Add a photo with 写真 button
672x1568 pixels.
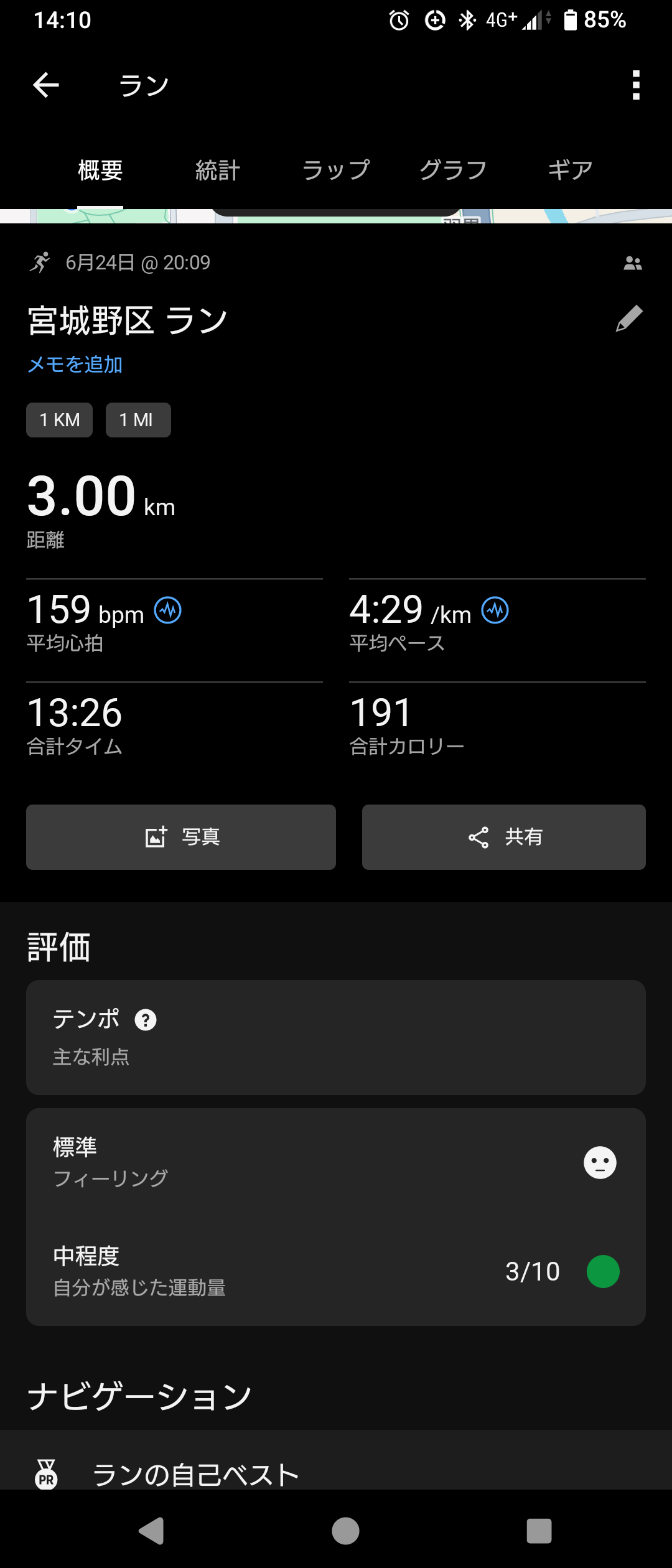tap(181, 837)
